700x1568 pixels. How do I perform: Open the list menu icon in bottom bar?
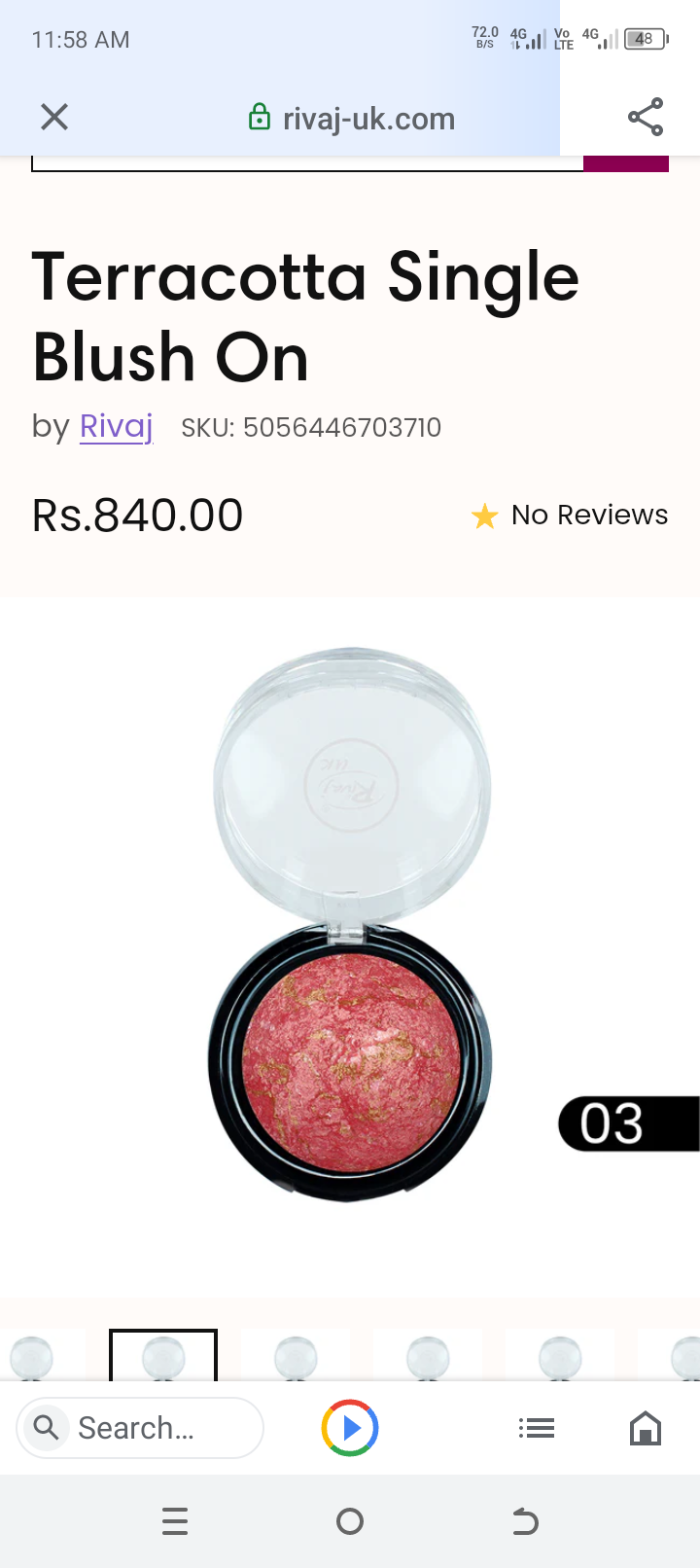[537, 1428]
